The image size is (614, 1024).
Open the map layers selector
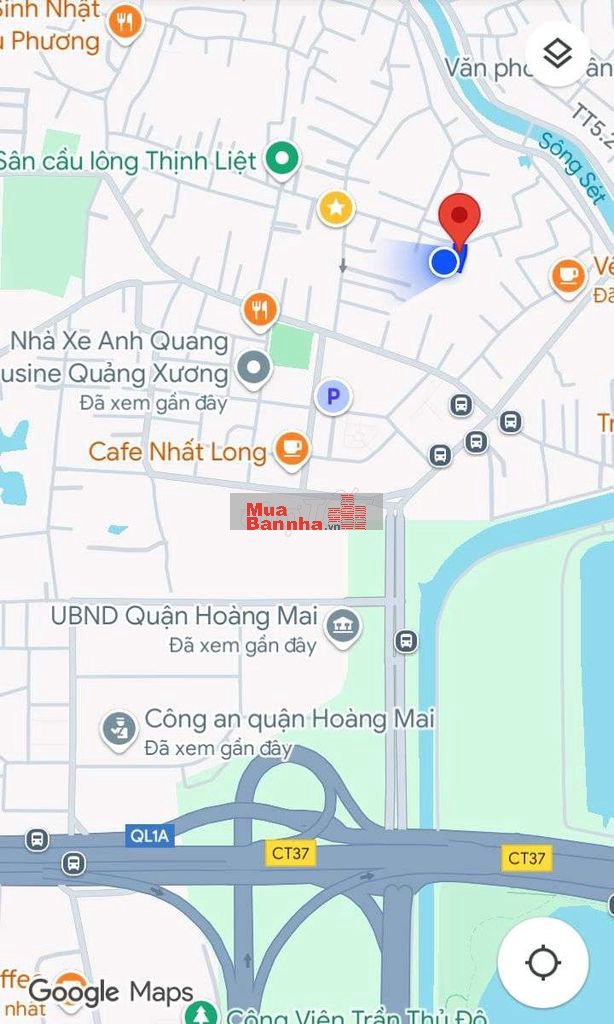(x=557, y=54)
